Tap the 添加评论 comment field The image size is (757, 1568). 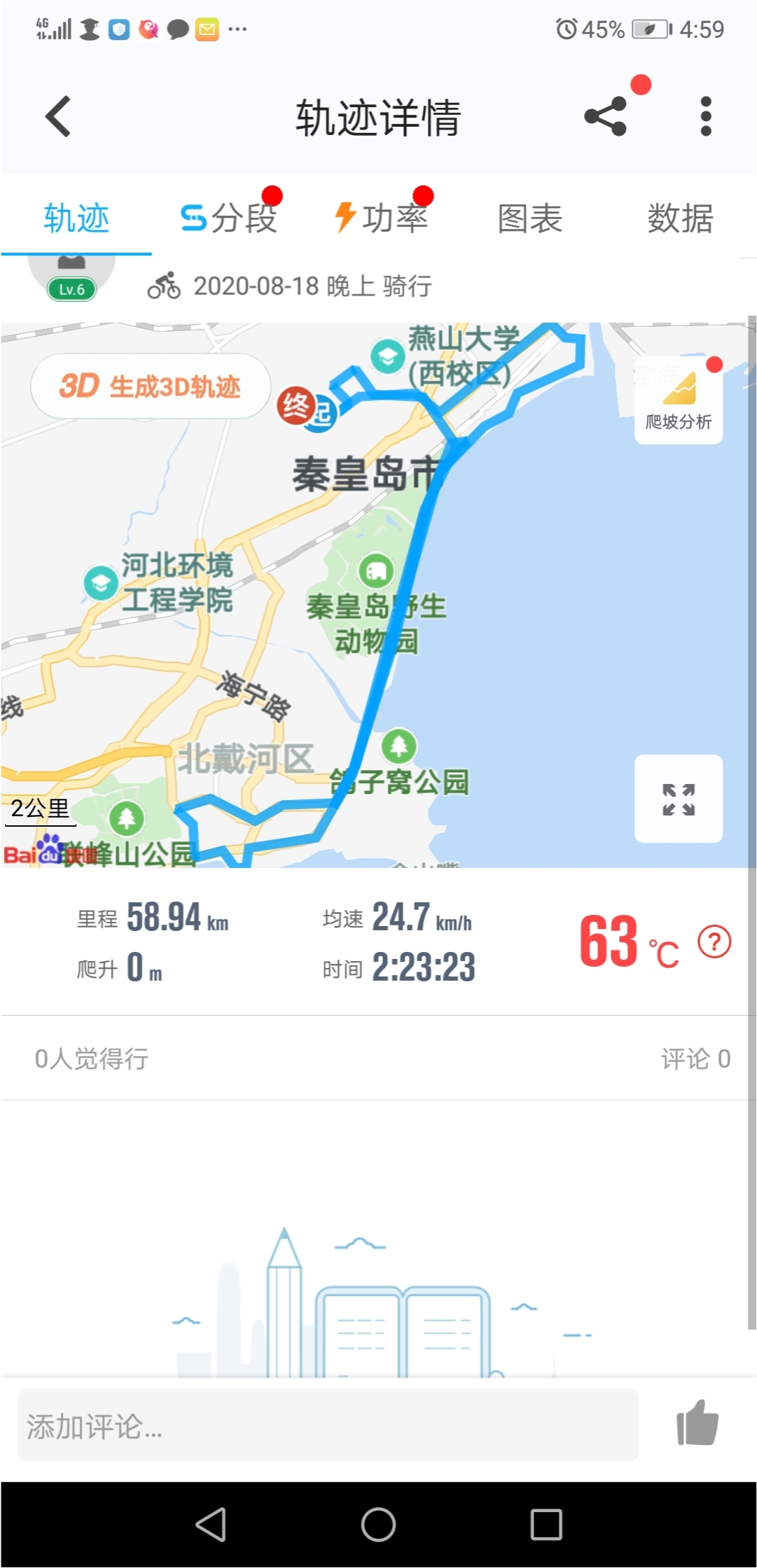coord(328,1425)
